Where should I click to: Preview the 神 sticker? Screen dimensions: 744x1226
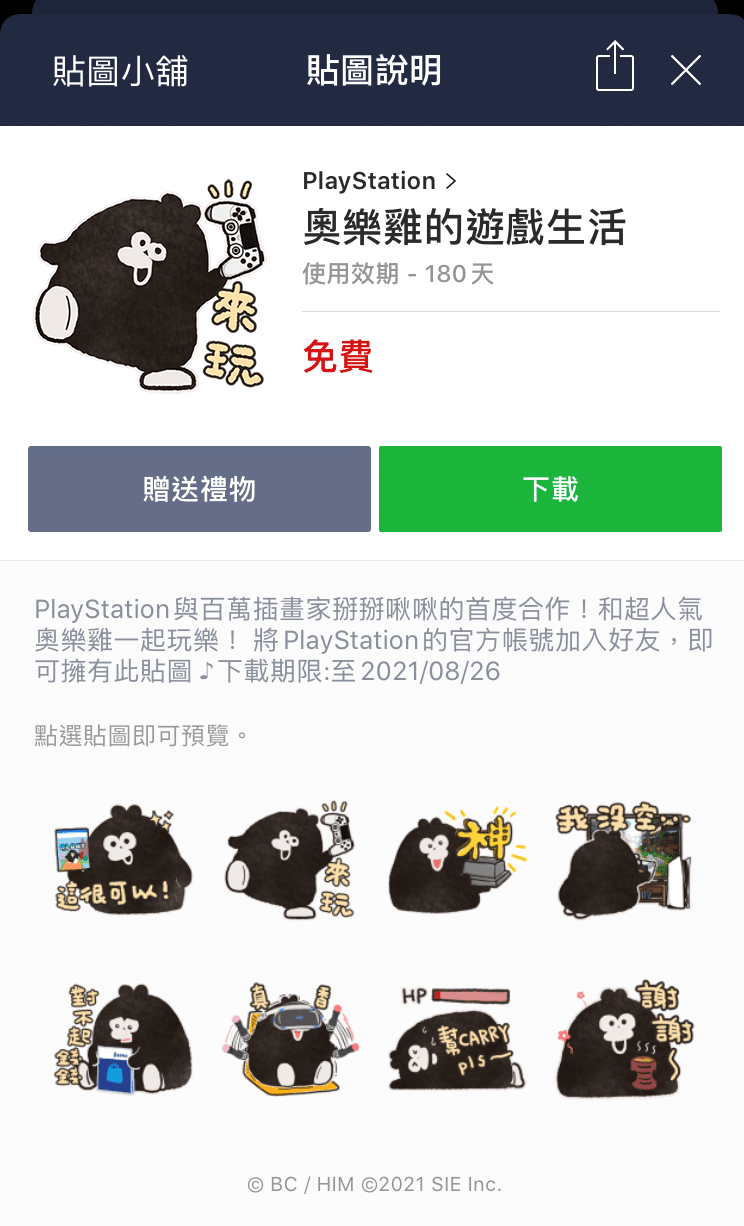pyautogui.click(x=456, y=858)
